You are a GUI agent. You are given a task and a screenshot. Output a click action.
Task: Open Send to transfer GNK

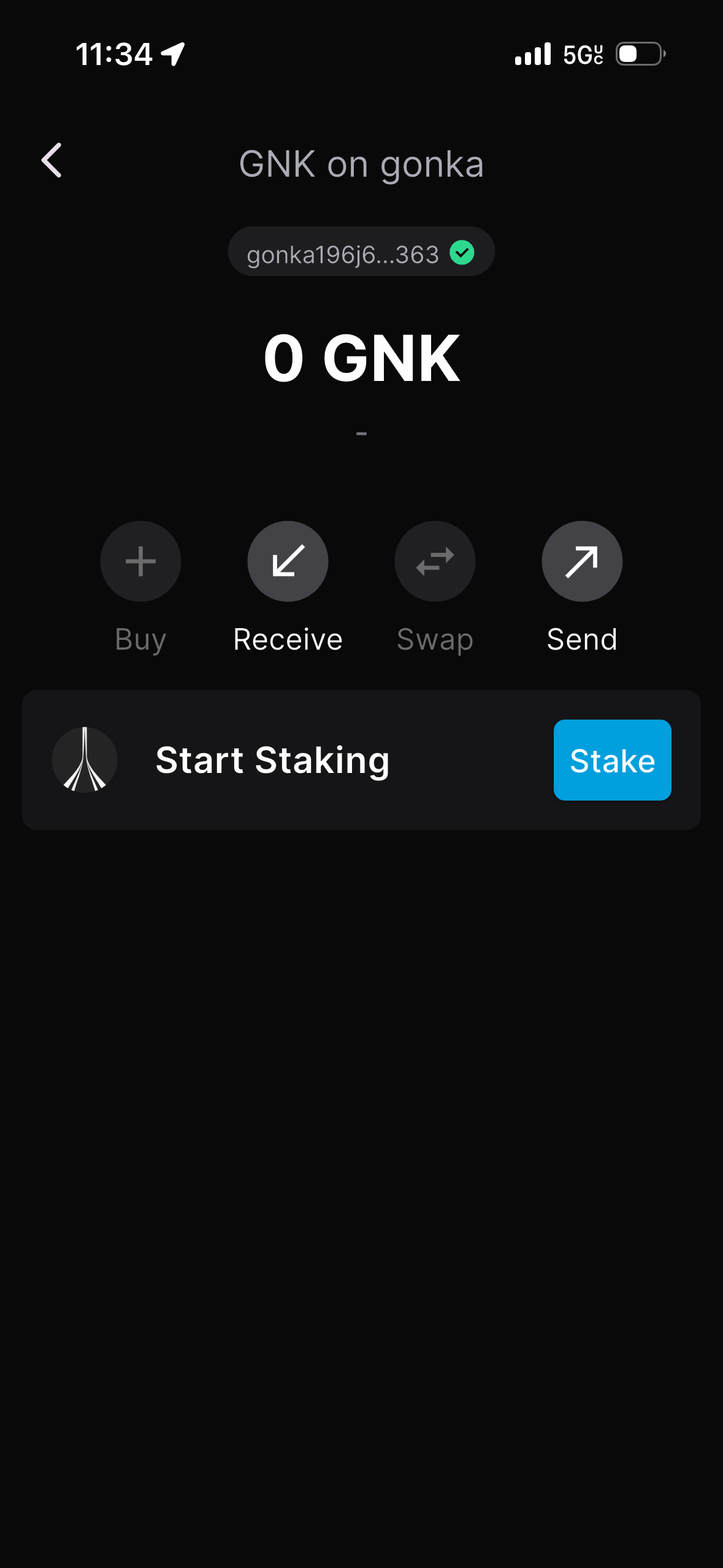(581, 561)
